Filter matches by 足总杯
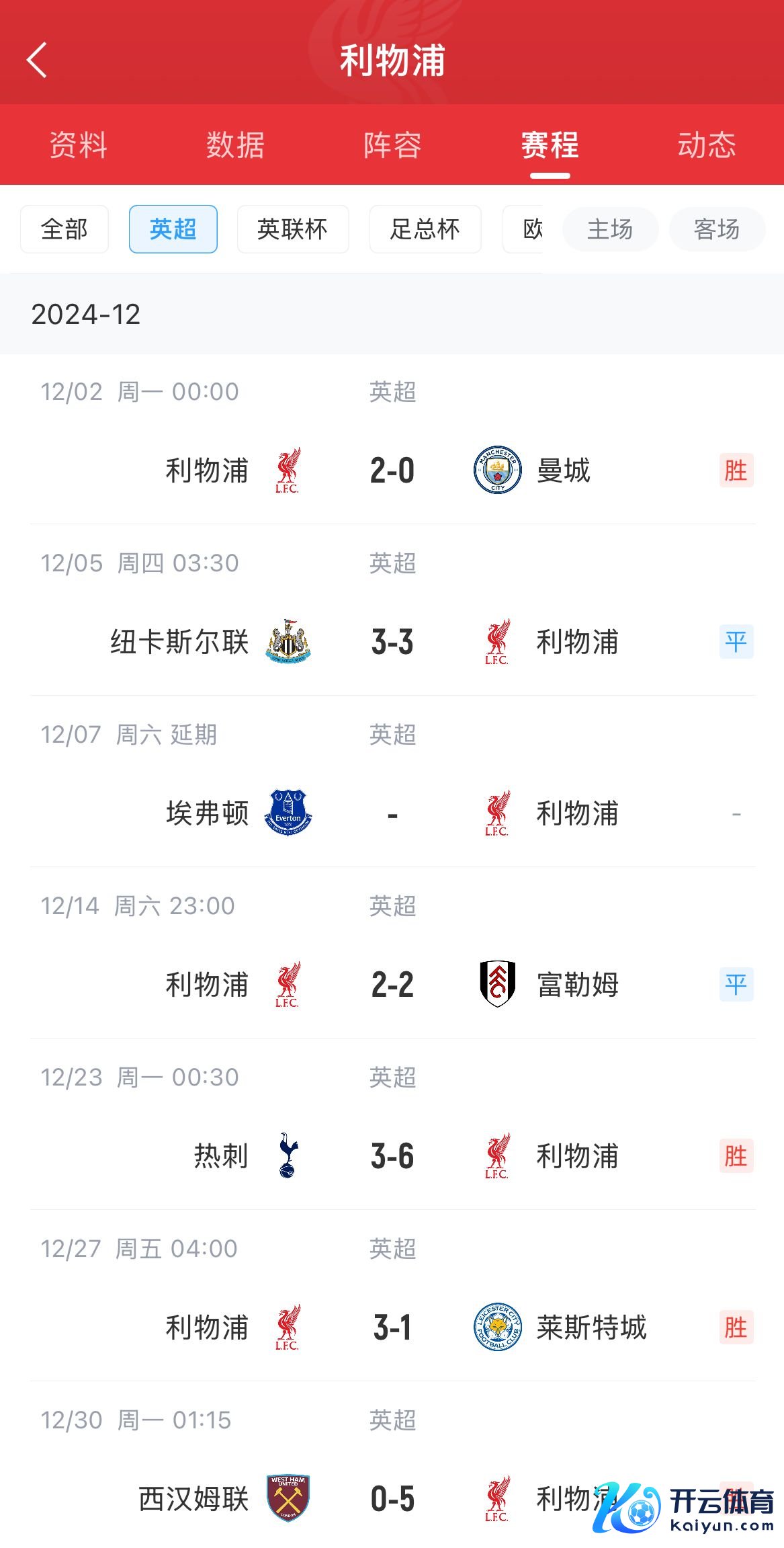This screenshot has width=784, height=1548. click(x=425, y=229)
